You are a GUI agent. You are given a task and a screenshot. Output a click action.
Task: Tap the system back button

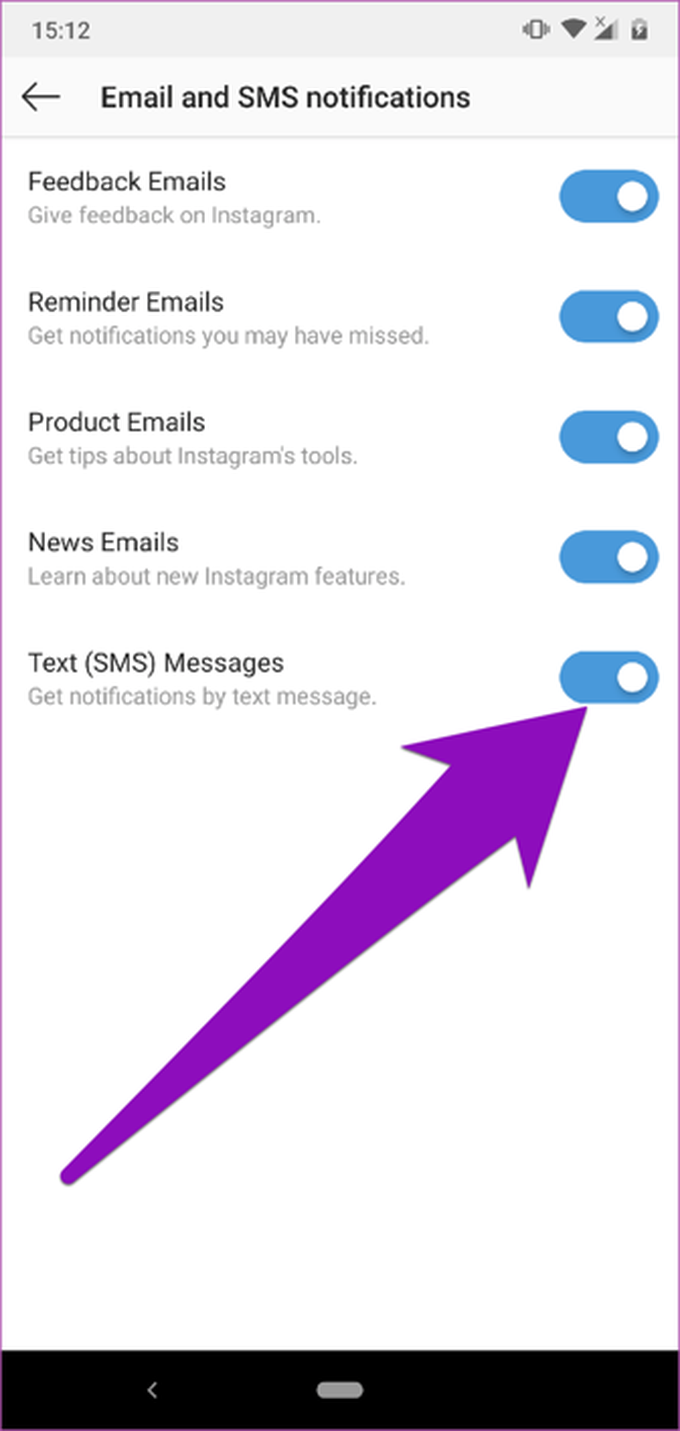click(x=152, y=1389)
